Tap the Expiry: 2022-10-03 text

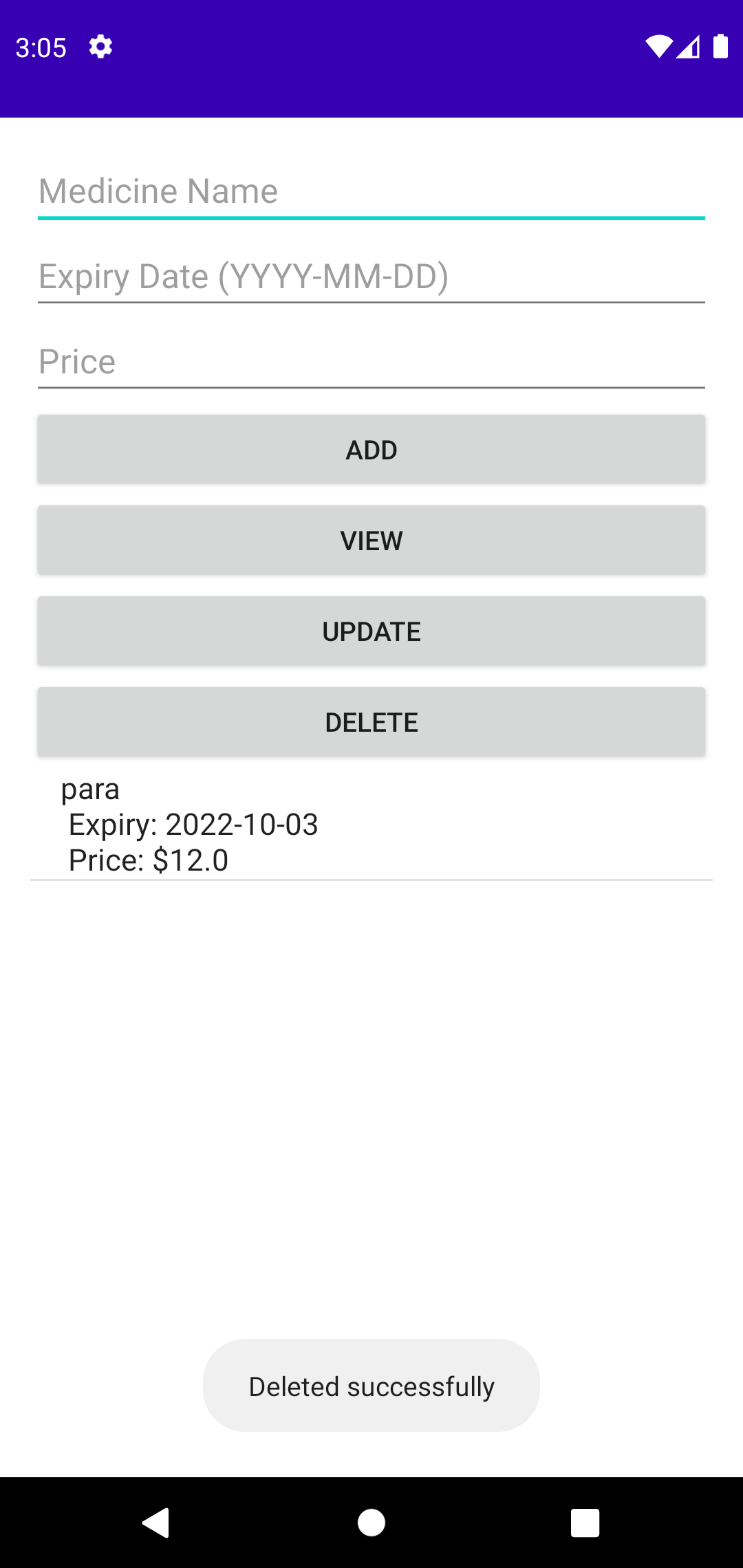coord(193,824)
